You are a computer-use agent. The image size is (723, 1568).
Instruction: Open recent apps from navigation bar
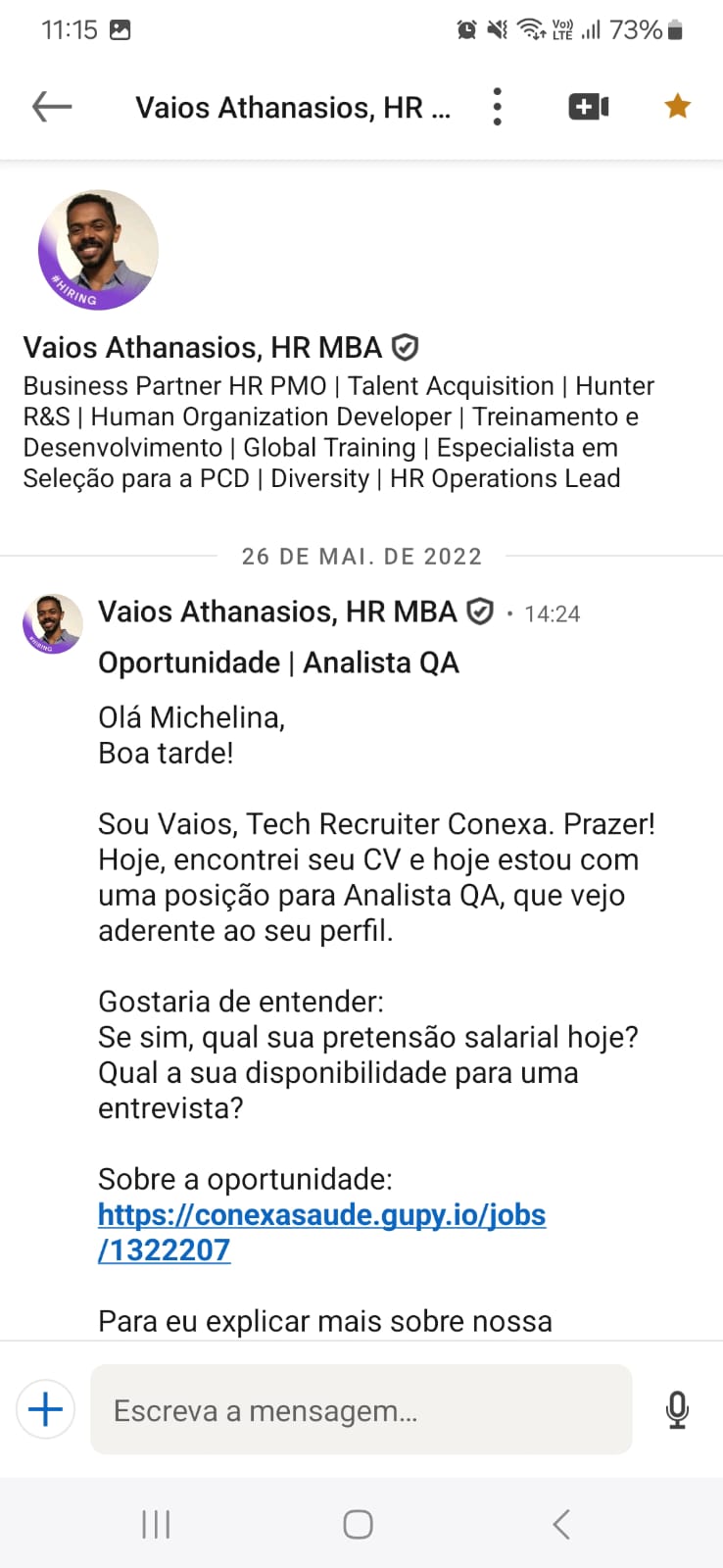coord(156,1524)
